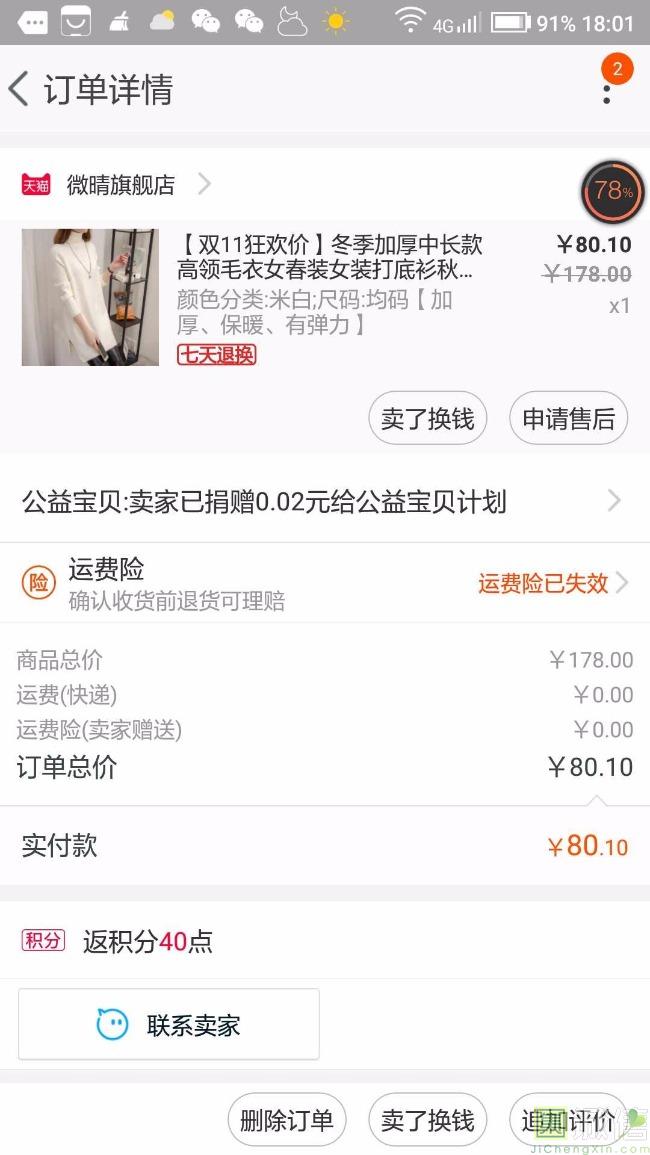Tap the 78% floating circle
Viewport: 650px width, 1155px height.
[613, 189]
